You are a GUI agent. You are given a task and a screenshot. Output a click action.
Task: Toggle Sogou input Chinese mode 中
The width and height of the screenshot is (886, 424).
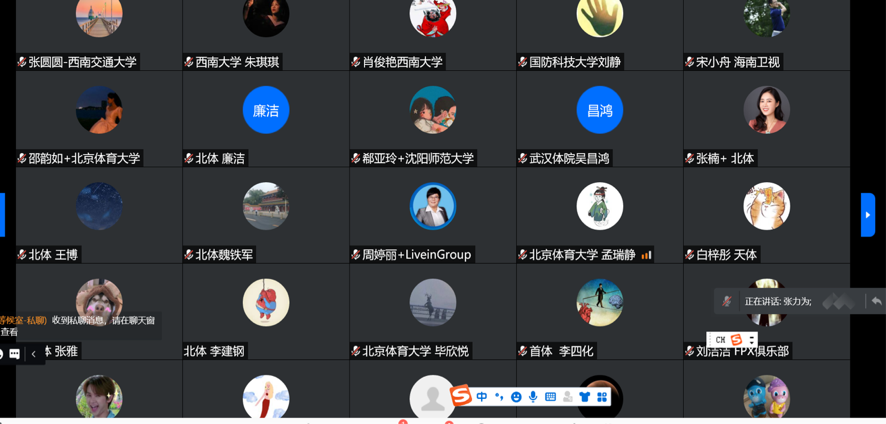[482, 397]
